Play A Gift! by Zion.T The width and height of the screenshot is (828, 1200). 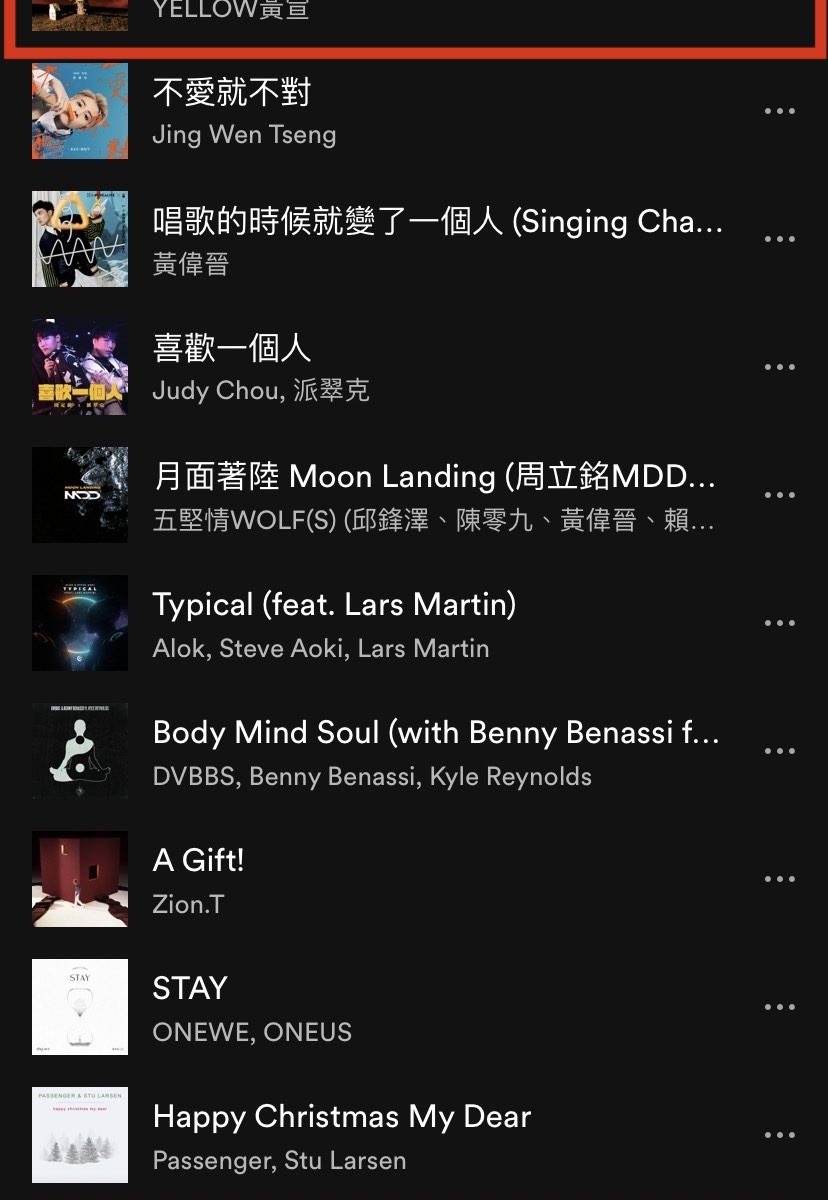(x=198, y=860)
